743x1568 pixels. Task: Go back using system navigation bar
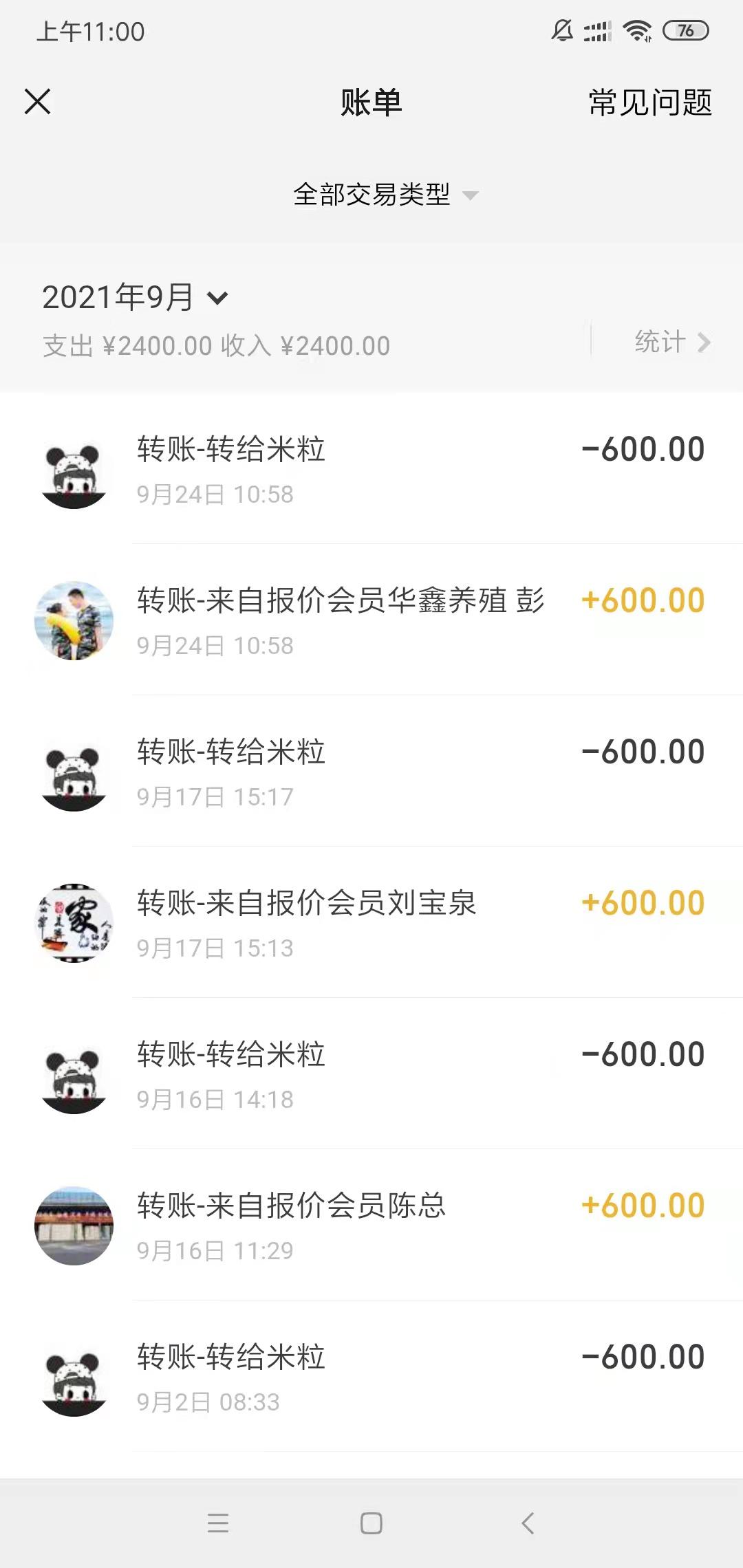tap(528, 1523)
